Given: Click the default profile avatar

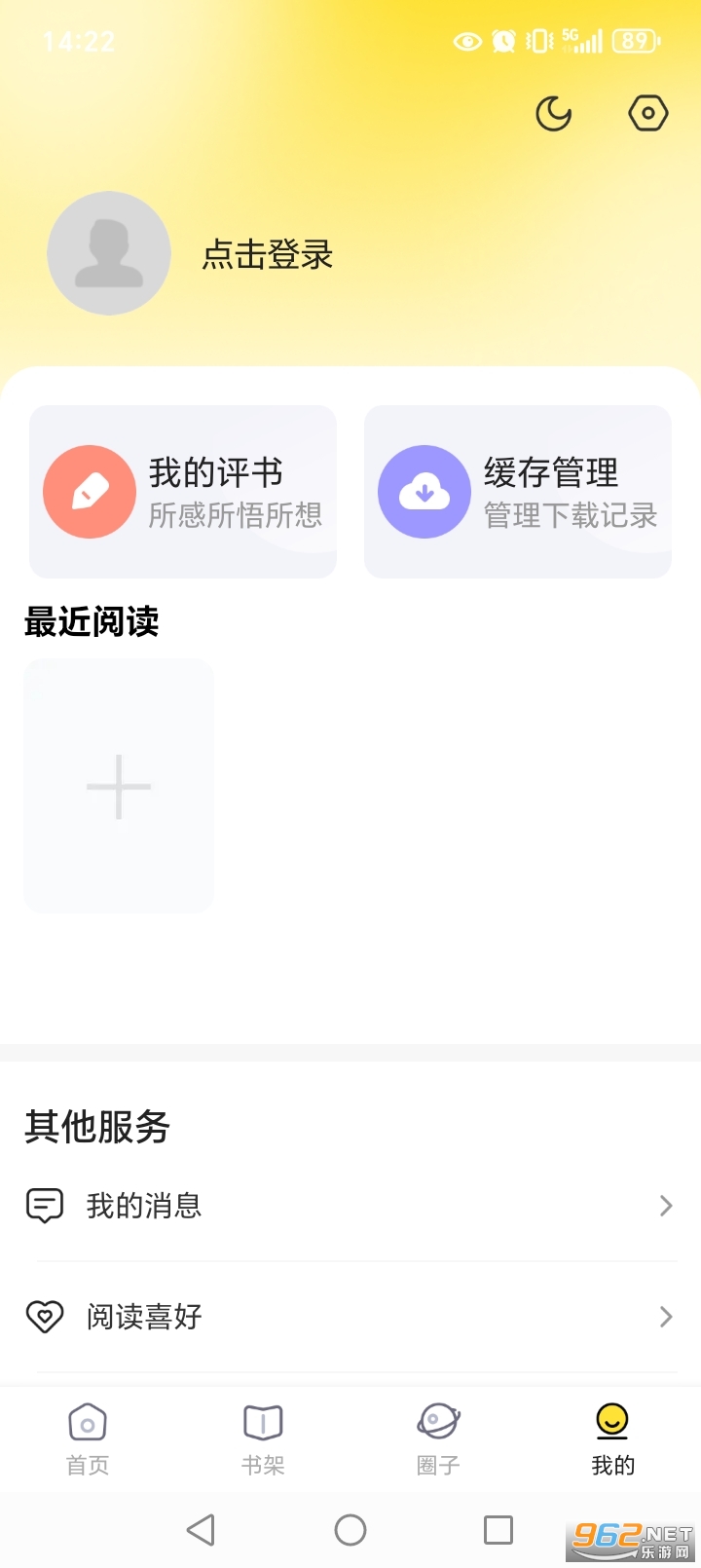Looking at the screenshot, I should coord(109,254).
